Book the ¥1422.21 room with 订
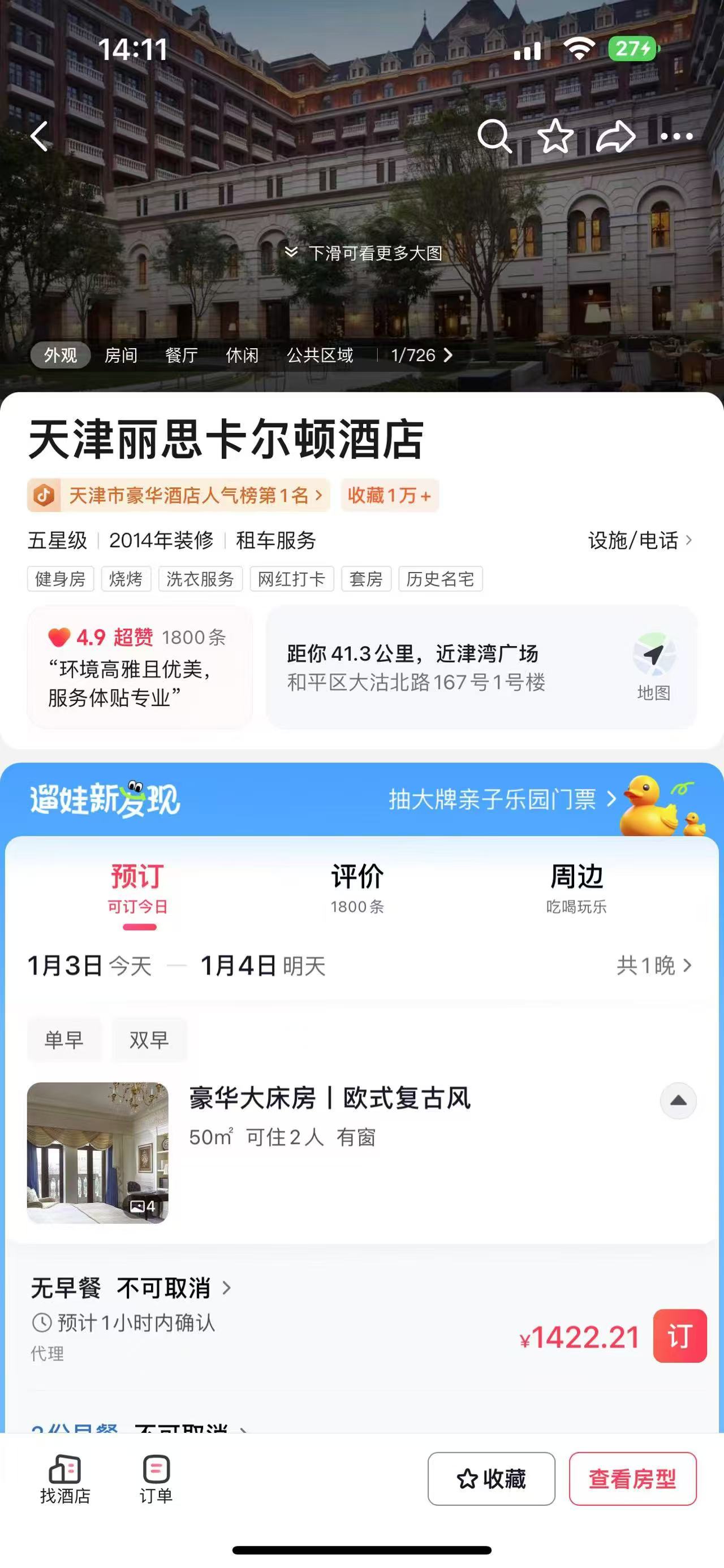The image size is (724, 1568). coord(679,1336)
